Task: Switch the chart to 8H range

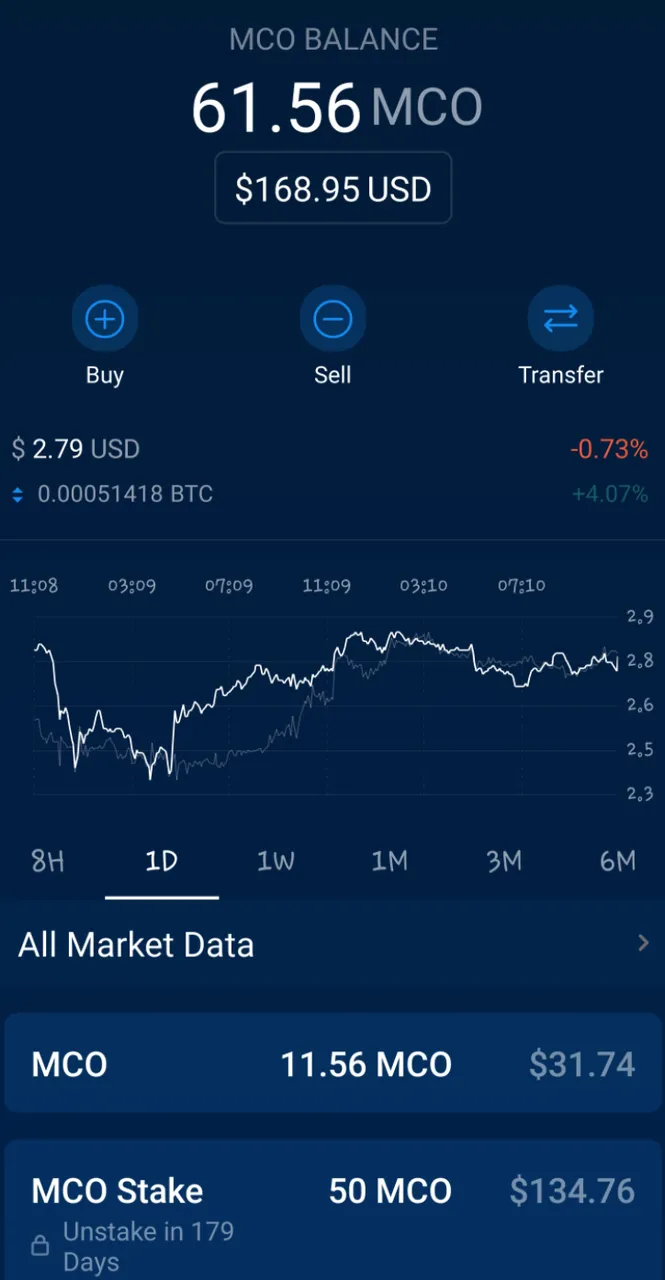Action: (48, 861)
